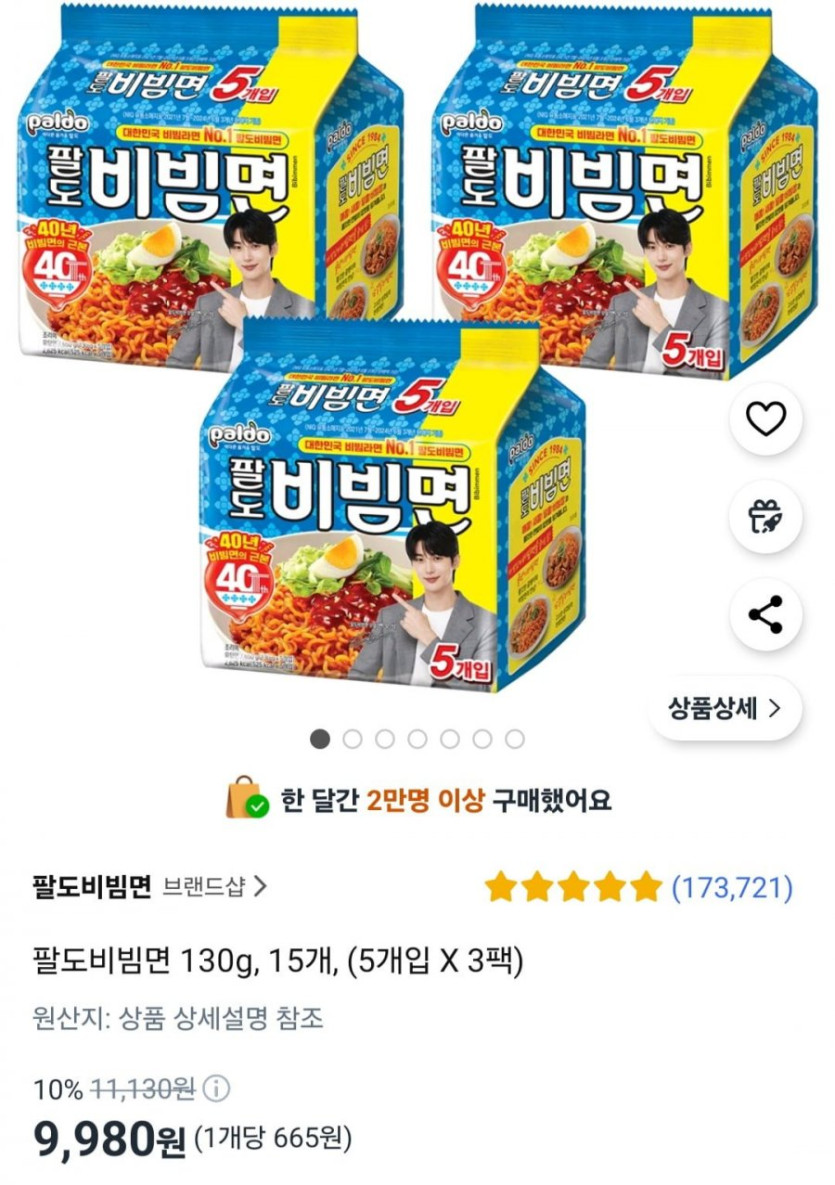Show discount price info icon
The width and height of the screenshot is (835, 1185).
(219, 1089)
